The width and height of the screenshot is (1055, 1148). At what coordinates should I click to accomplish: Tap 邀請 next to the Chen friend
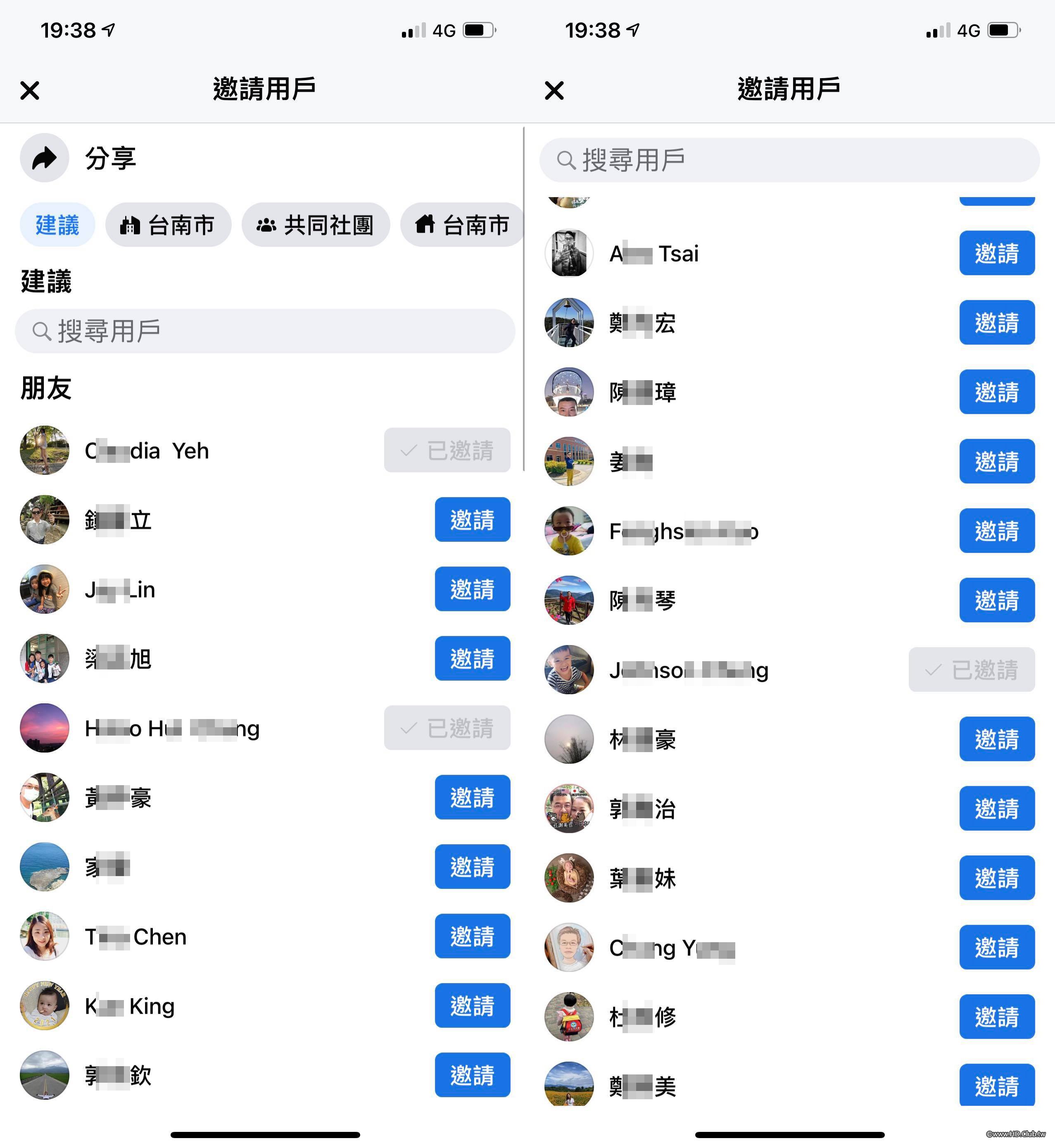coord(472,936)
